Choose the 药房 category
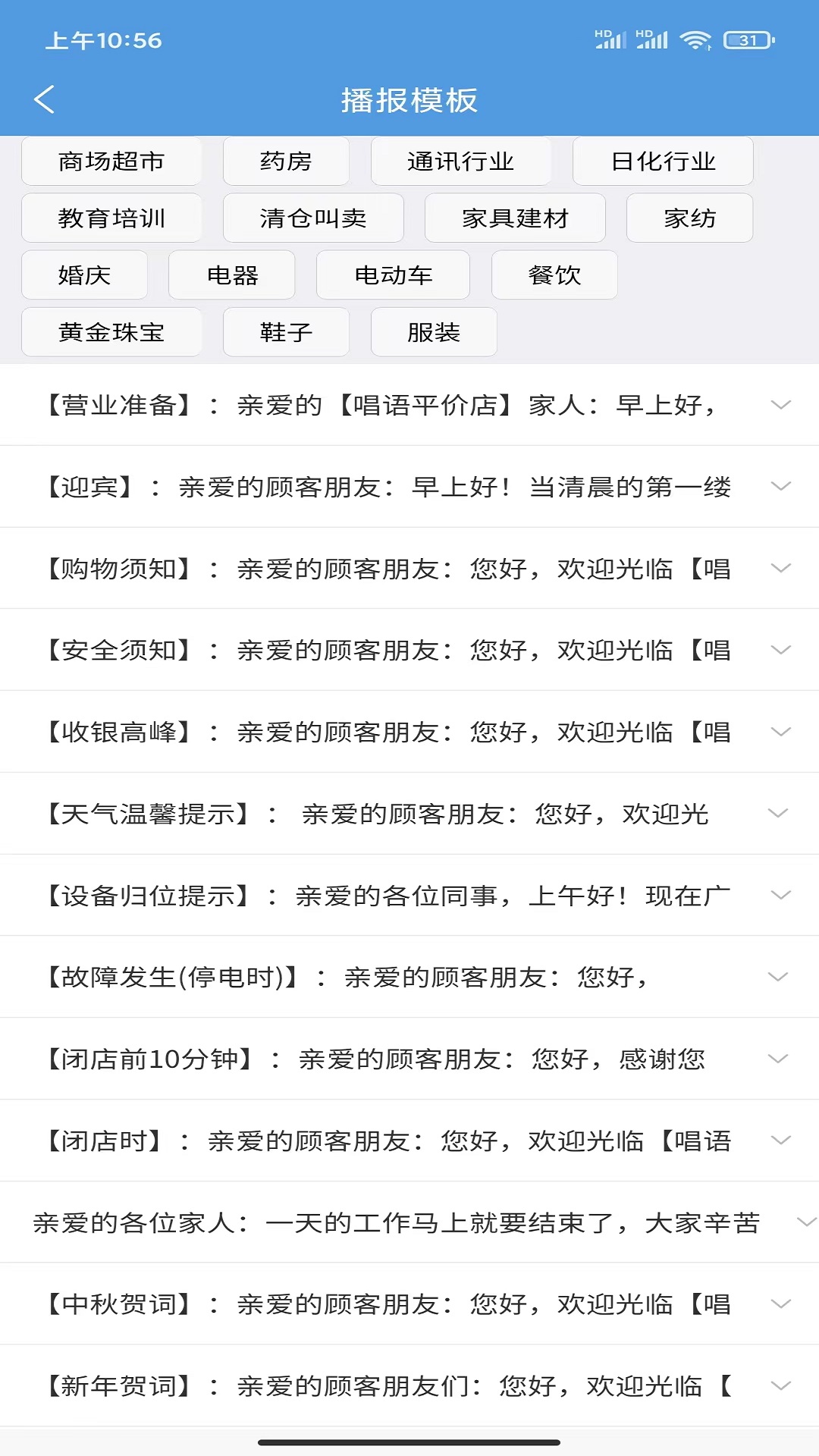819x1456 pixels. pyautogui.click(x=286, y=162)
